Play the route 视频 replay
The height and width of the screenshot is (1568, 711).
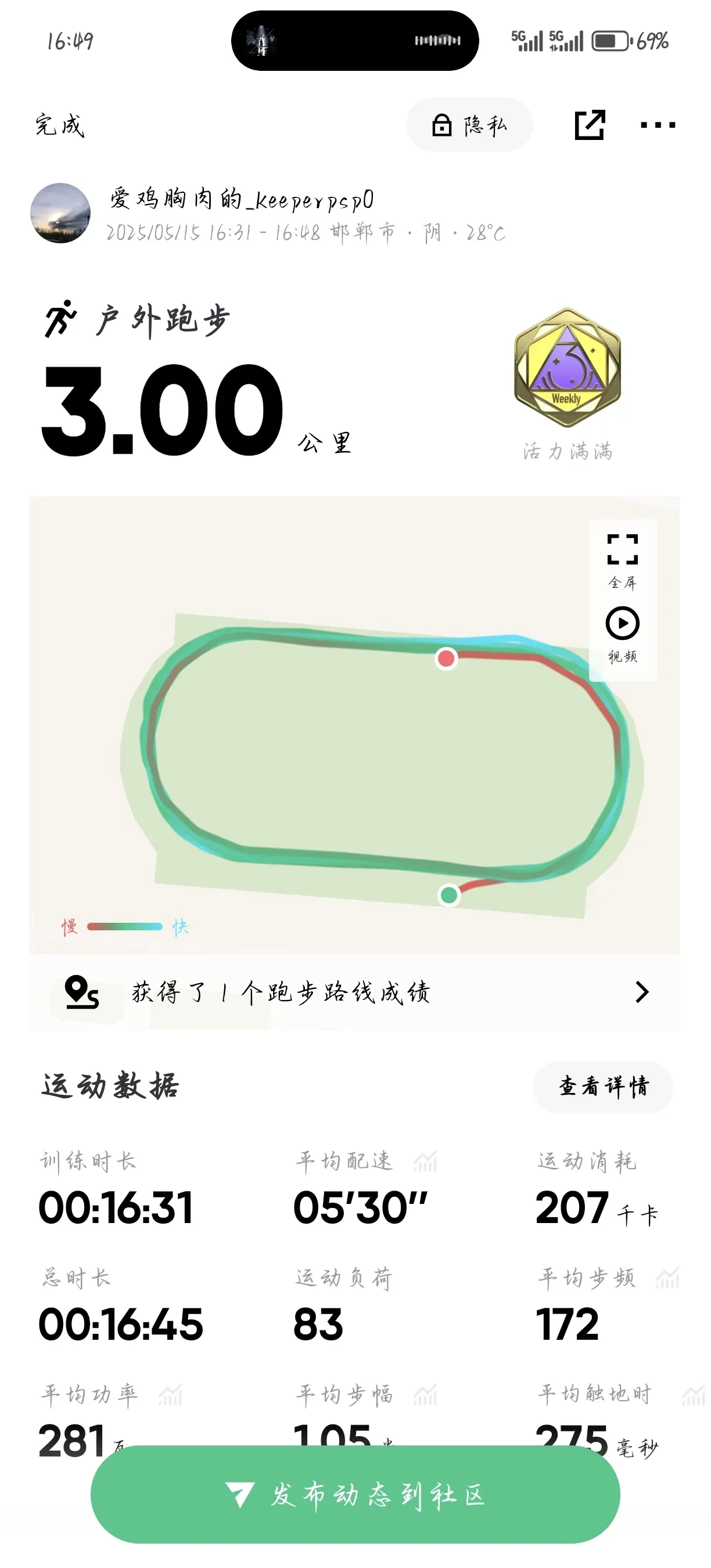(x=622, y=633)
